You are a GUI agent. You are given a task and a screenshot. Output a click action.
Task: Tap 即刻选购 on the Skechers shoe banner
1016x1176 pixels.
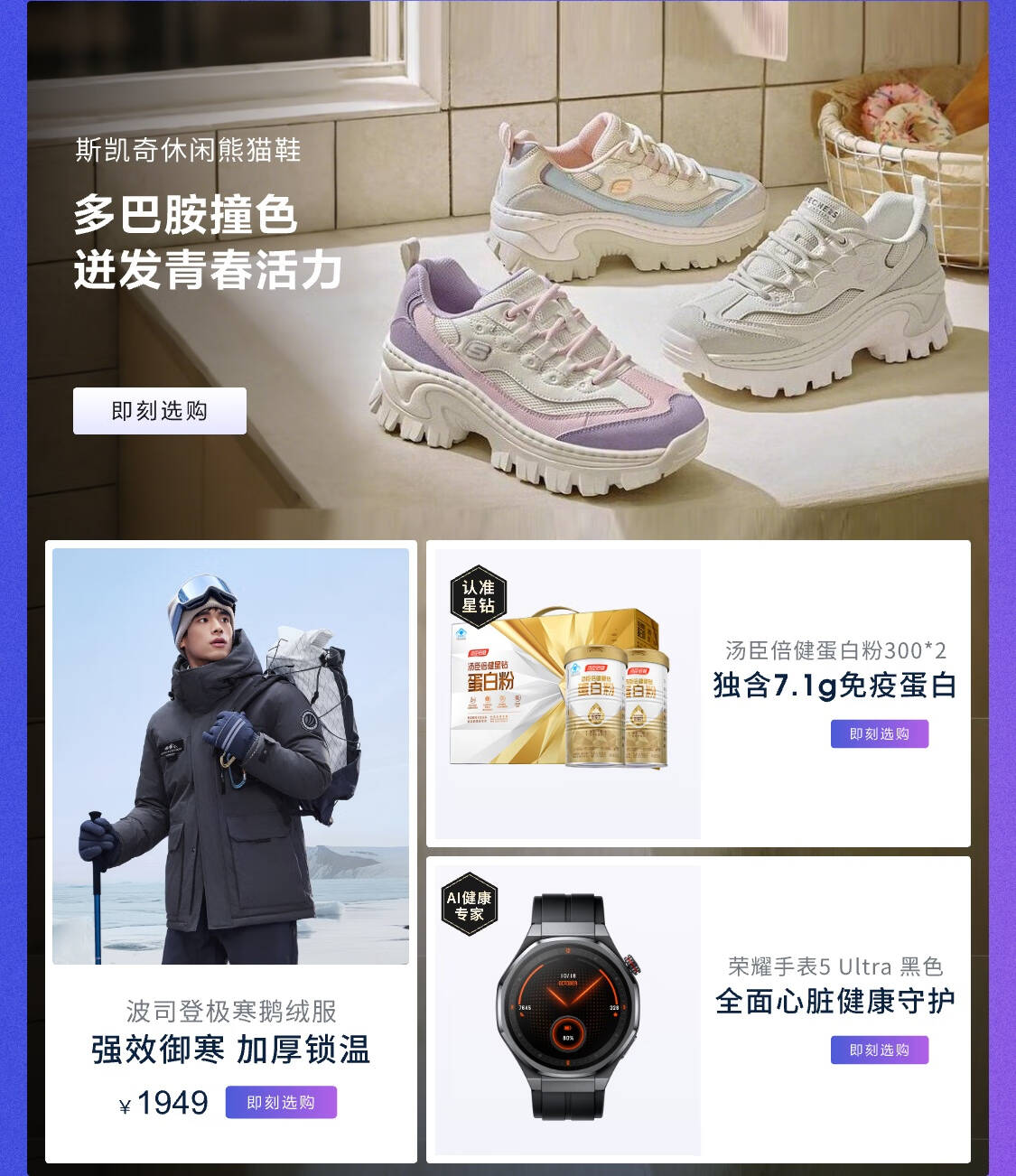point(159,411)
